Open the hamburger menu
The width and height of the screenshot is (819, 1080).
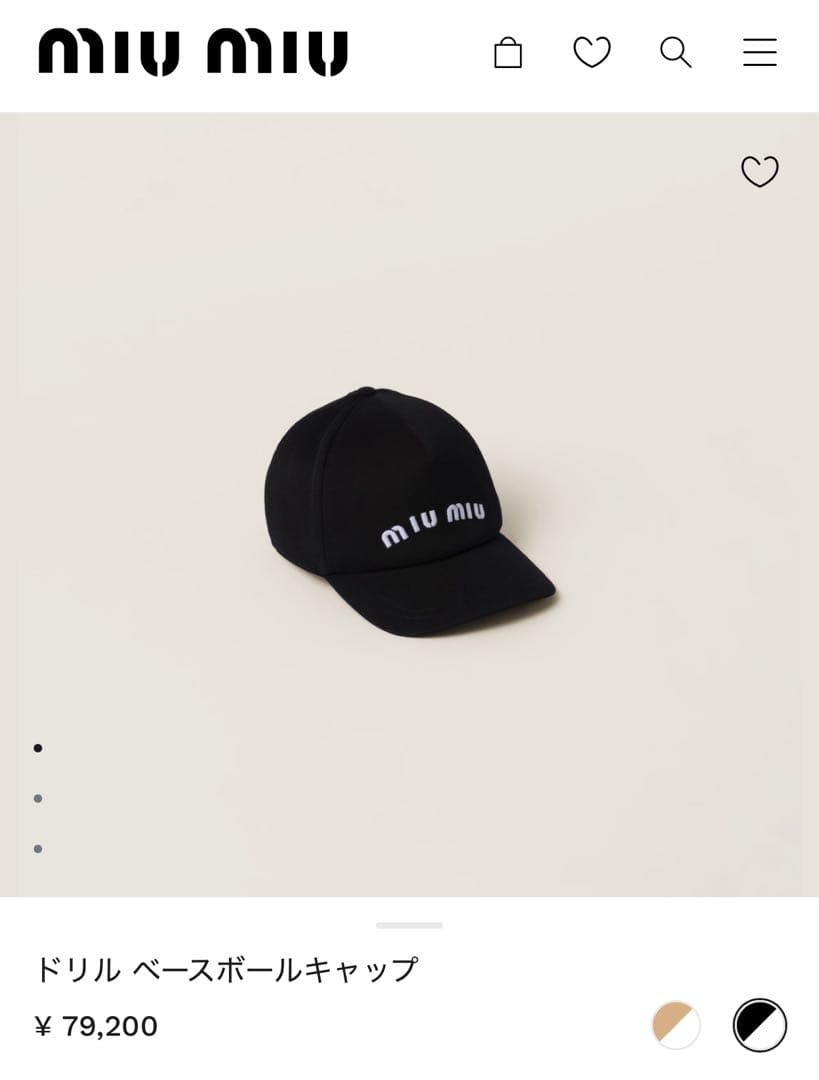pyautogui.click(x=760, y=52)
